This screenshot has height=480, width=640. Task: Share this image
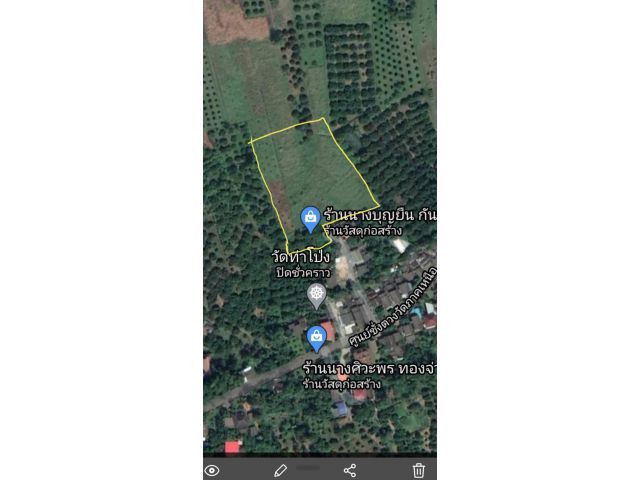coord(350,470)
